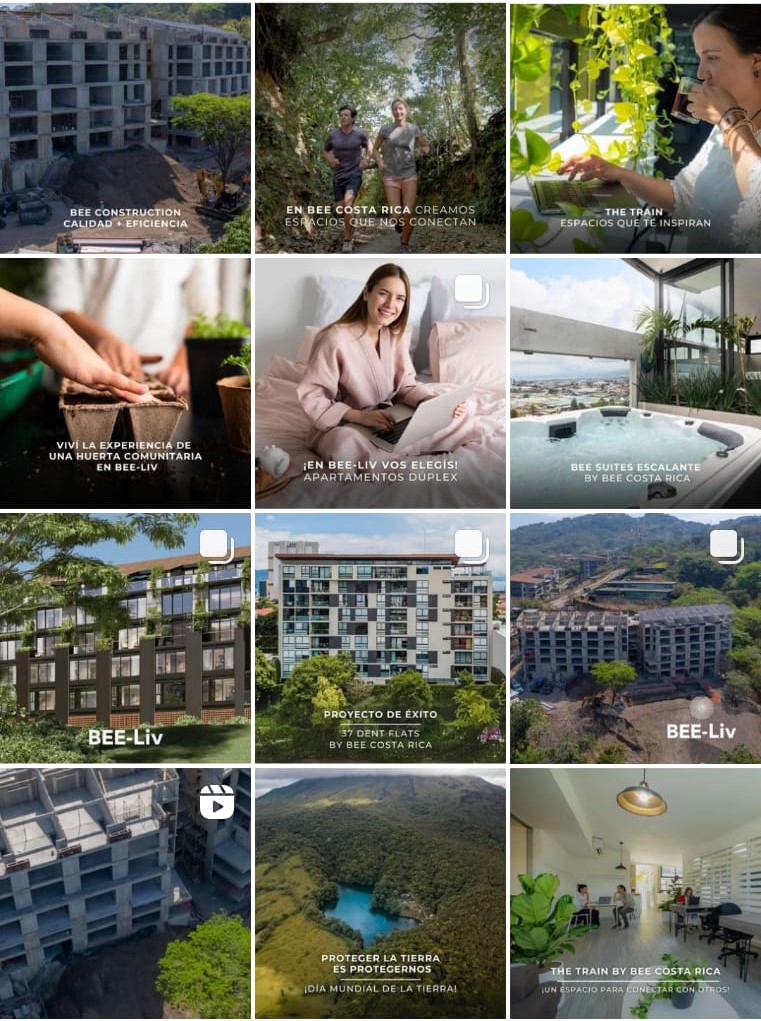Viewport: 761px width, 1021px height.
Task: Open the Día Mundial de la Tierra post
Action: 380,893
